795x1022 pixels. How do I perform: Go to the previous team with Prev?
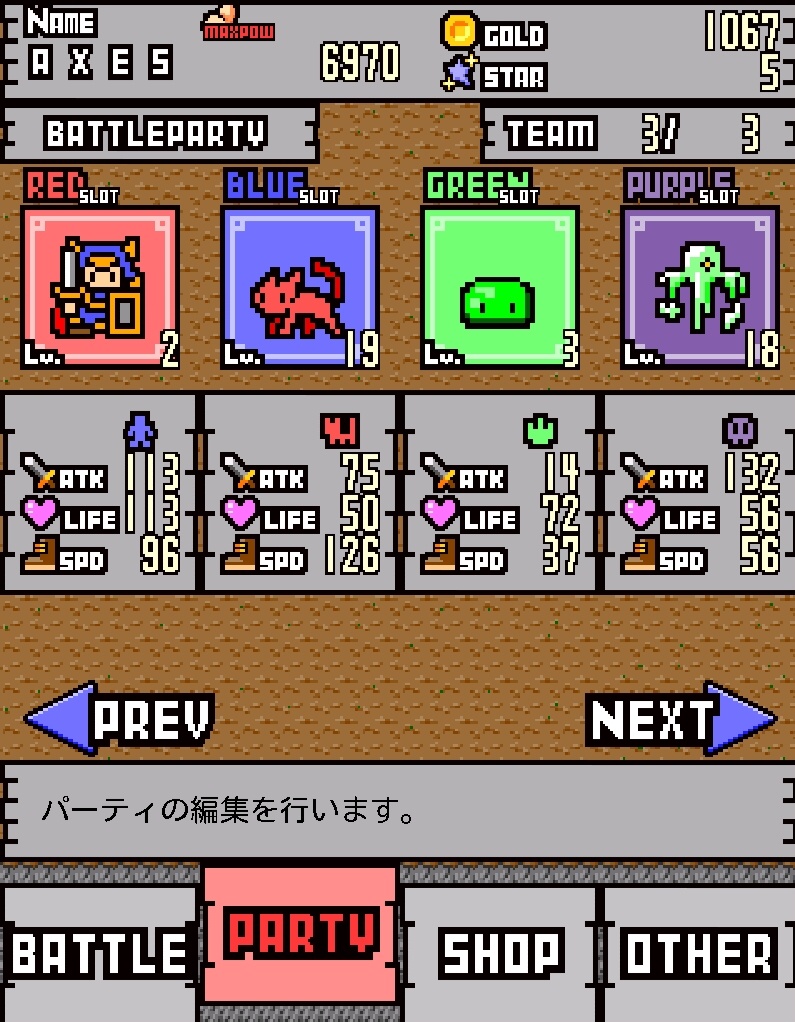click(x=120, y=717)
